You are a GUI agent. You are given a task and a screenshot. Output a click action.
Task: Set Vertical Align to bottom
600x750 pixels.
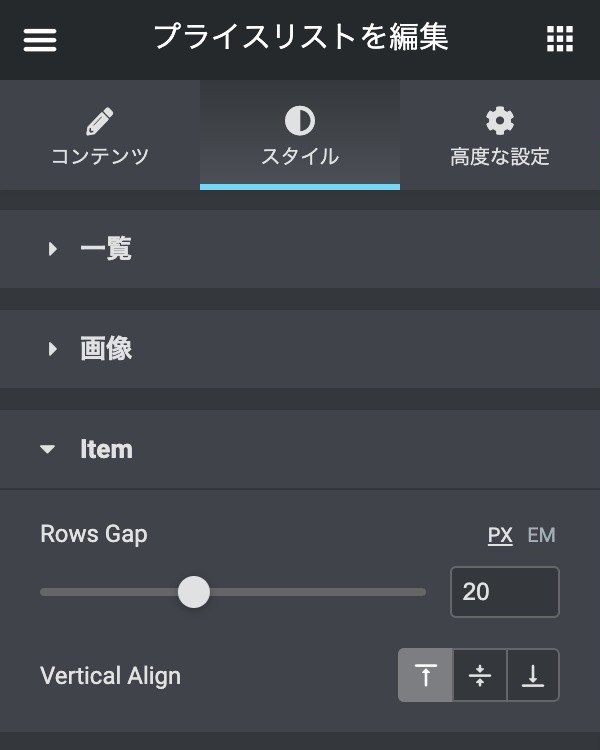(x=533, y=676)
